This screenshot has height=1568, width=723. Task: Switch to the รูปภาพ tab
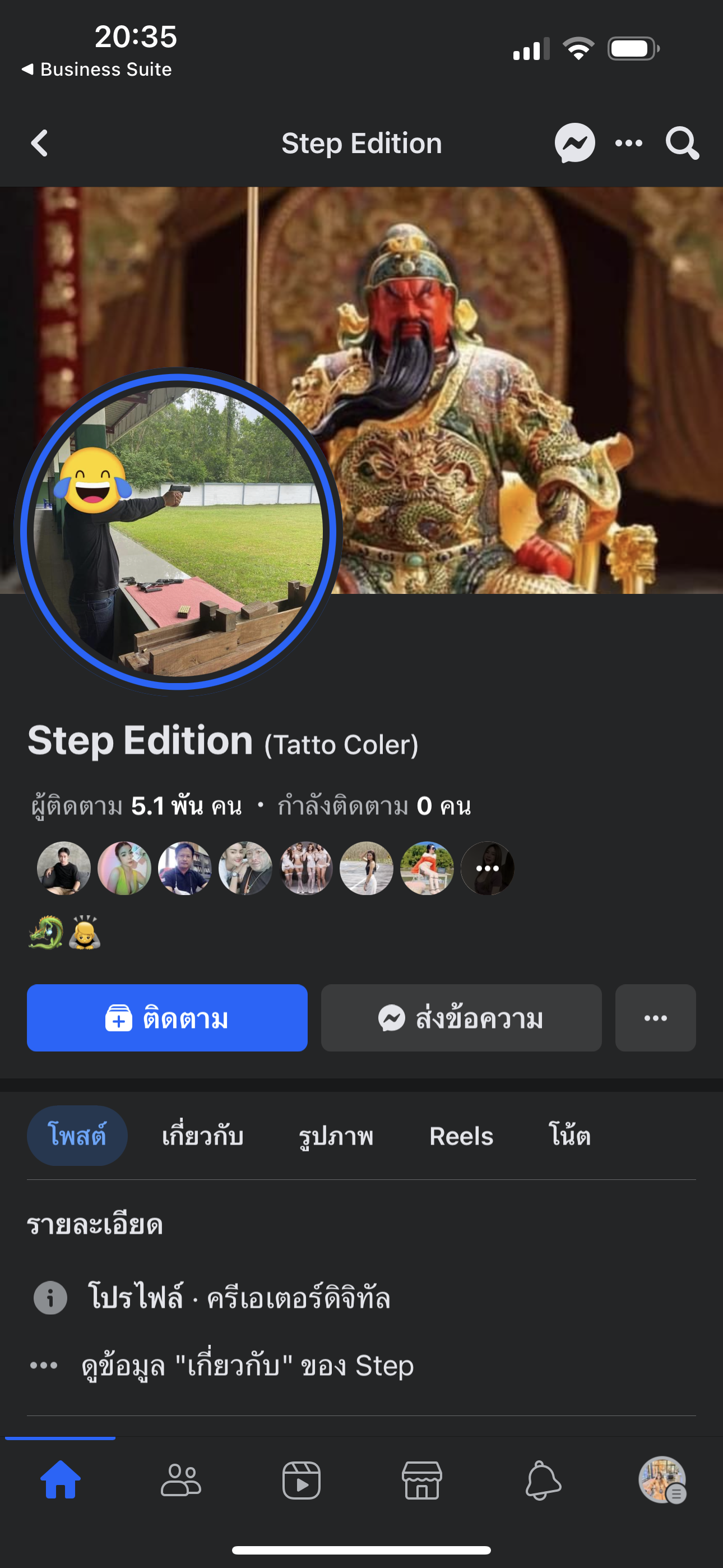[x=336, y=1136]
